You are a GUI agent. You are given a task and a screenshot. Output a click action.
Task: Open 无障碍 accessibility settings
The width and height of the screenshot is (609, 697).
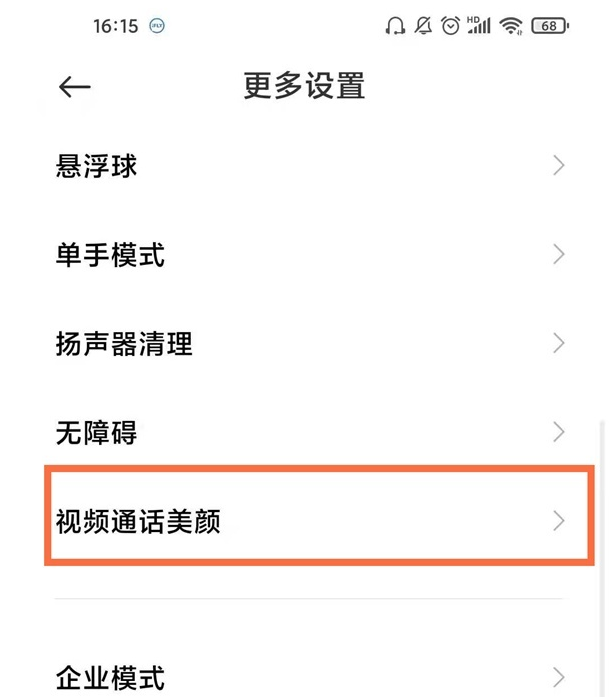[x=305, y=433]
